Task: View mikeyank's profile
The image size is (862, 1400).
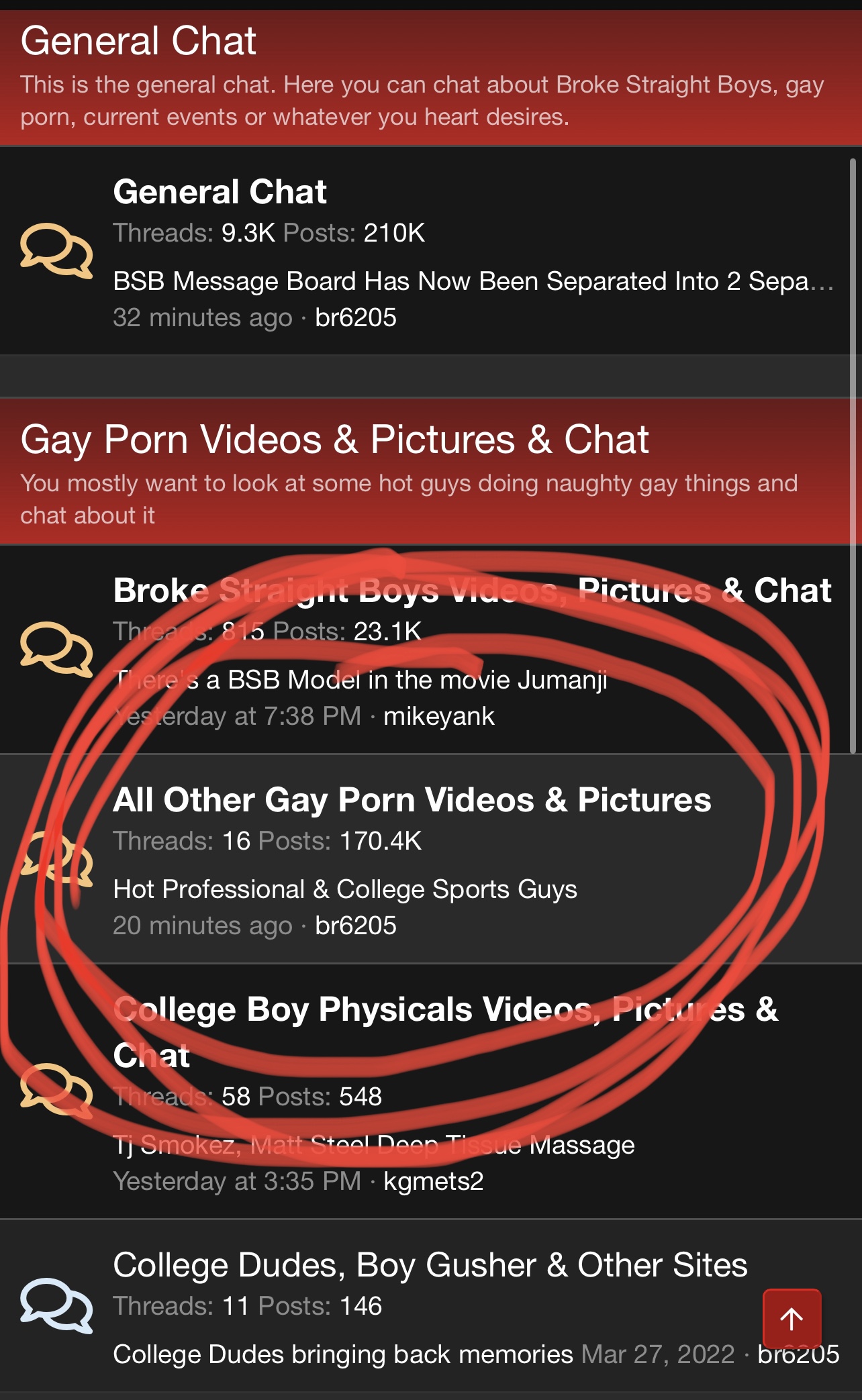Action: tap(438, 716)
